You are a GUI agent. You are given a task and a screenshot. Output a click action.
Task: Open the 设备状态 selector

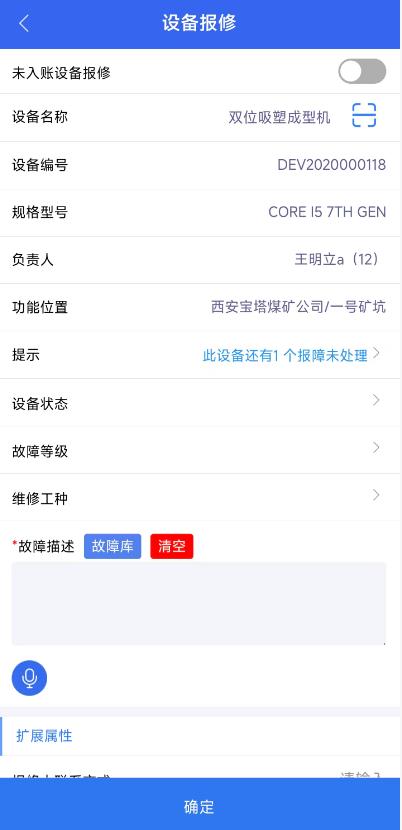200,403
